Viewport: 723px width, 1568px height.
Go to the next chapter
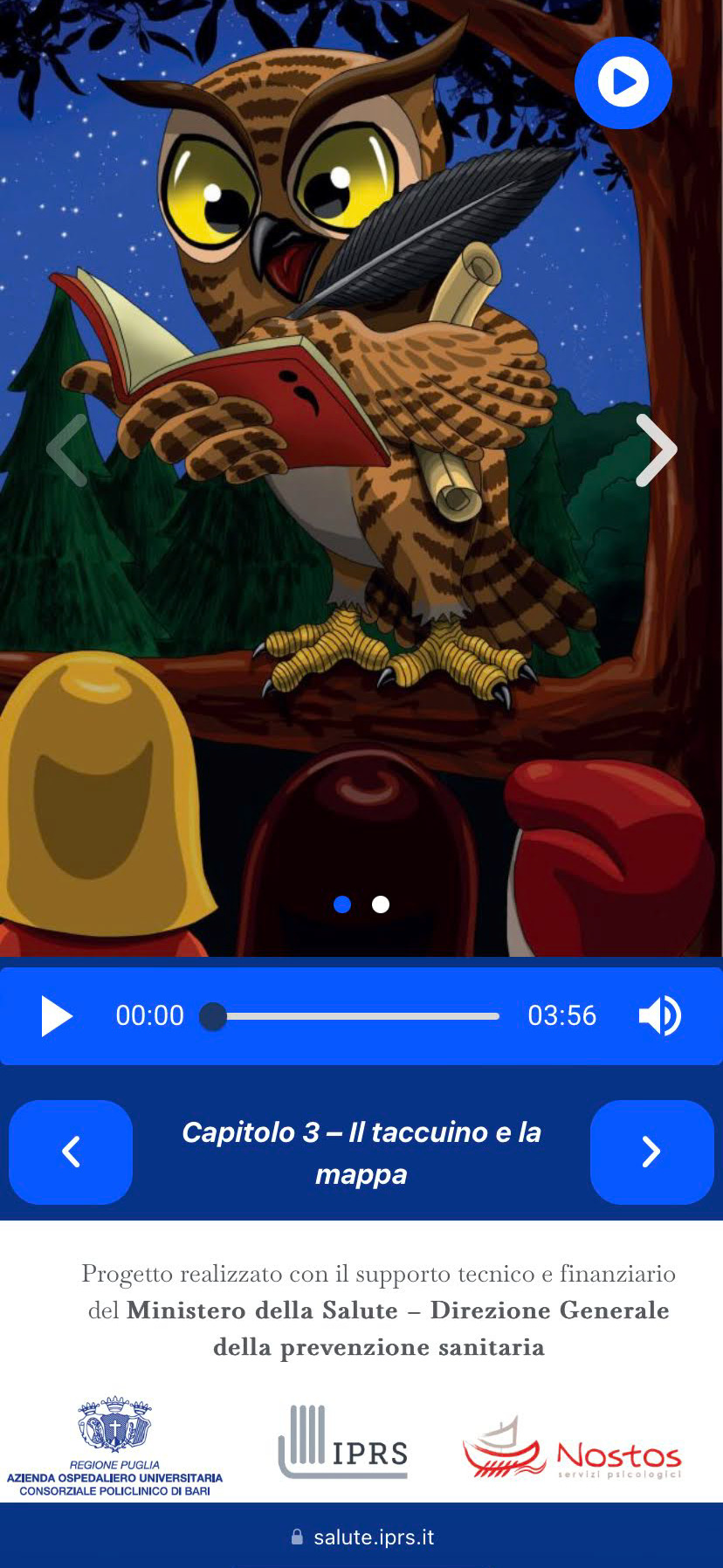click(651, 1152)
